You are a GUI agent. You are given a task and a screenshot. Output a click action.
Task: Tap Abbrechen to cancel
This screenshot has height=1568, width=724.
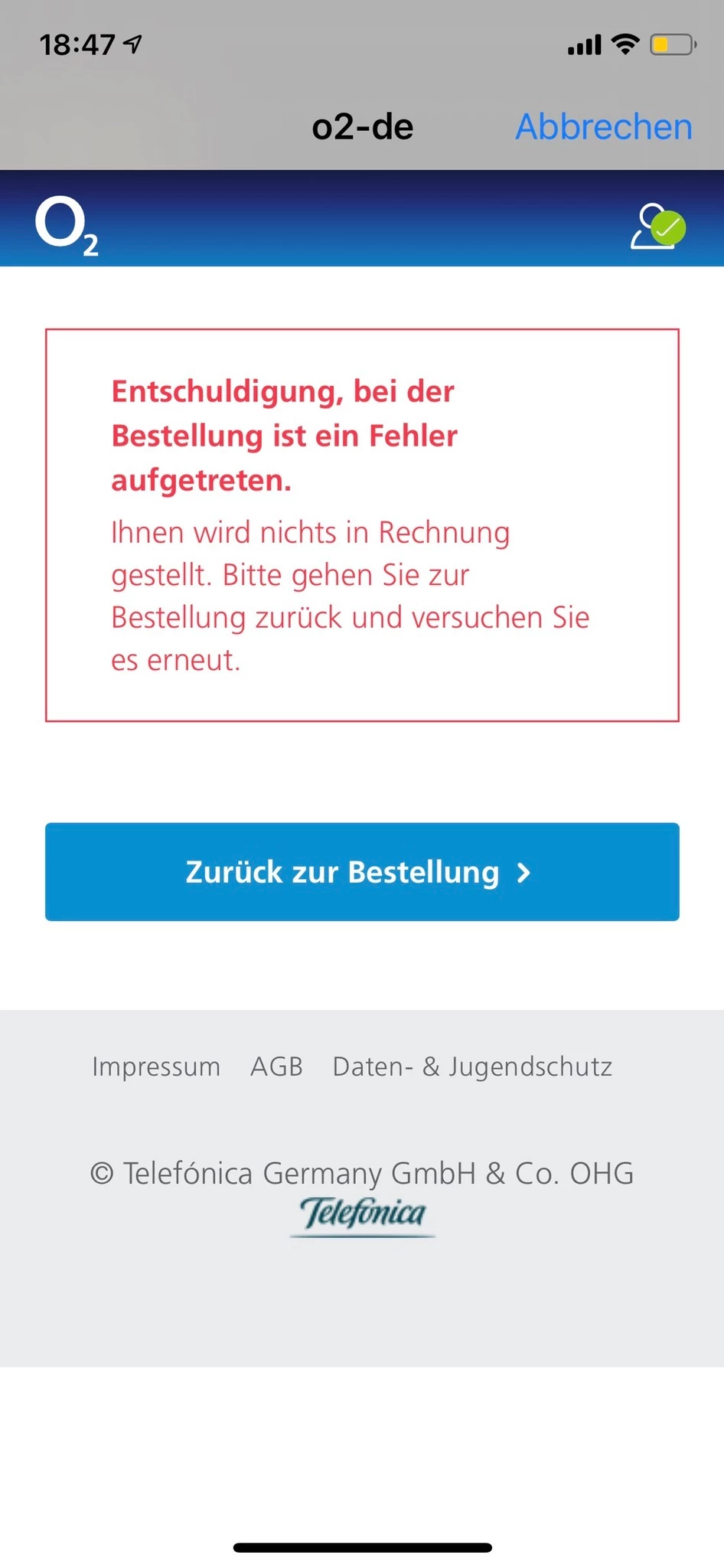point(603,127)
